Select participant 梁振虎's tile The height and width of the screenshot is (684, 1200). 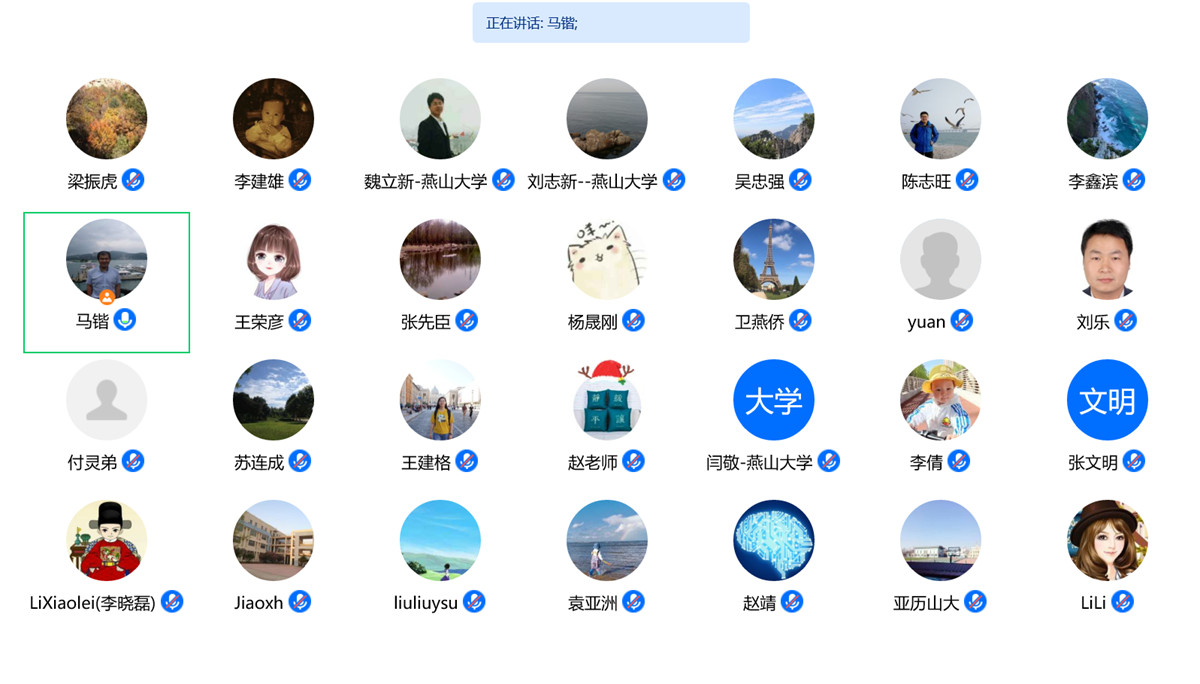106,119
